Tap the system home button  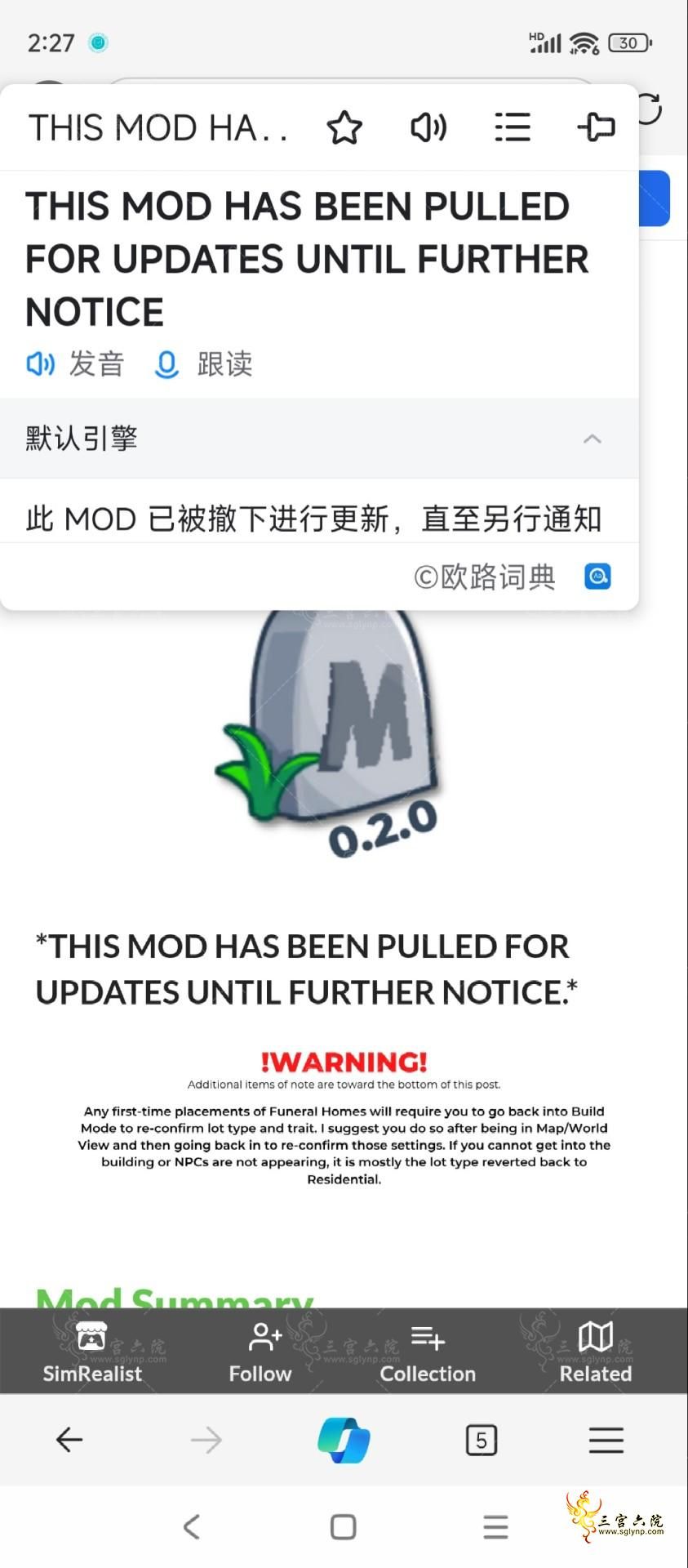tap(344, 1526)
